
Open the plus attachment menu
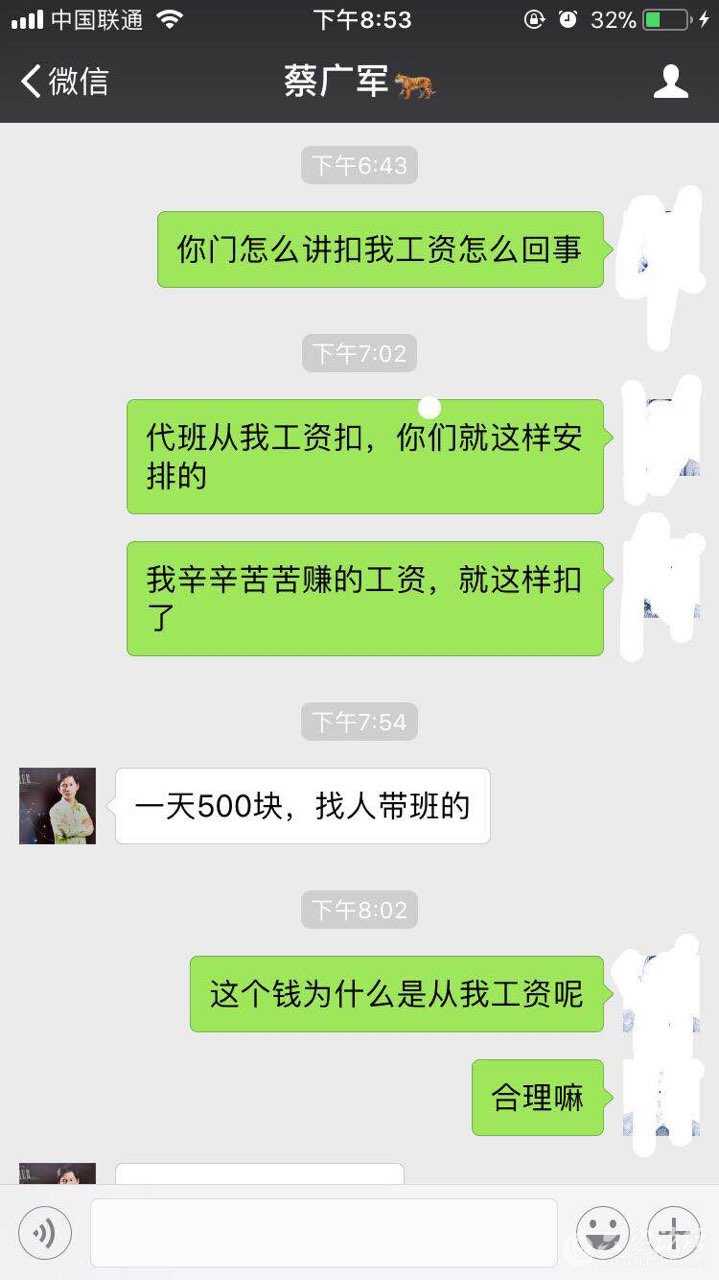pos(673,1233)
